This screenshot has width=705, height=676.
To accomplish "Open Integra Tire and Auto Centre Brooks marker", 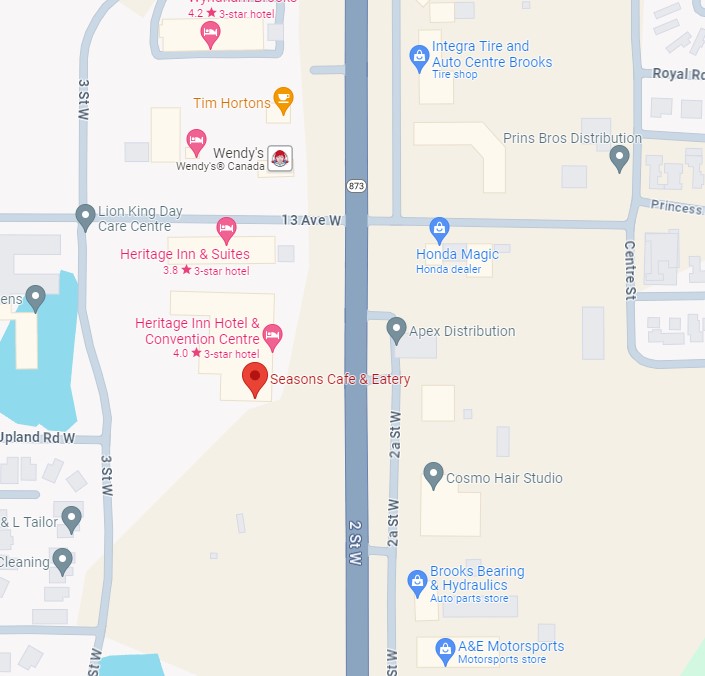I will point(420,57).
